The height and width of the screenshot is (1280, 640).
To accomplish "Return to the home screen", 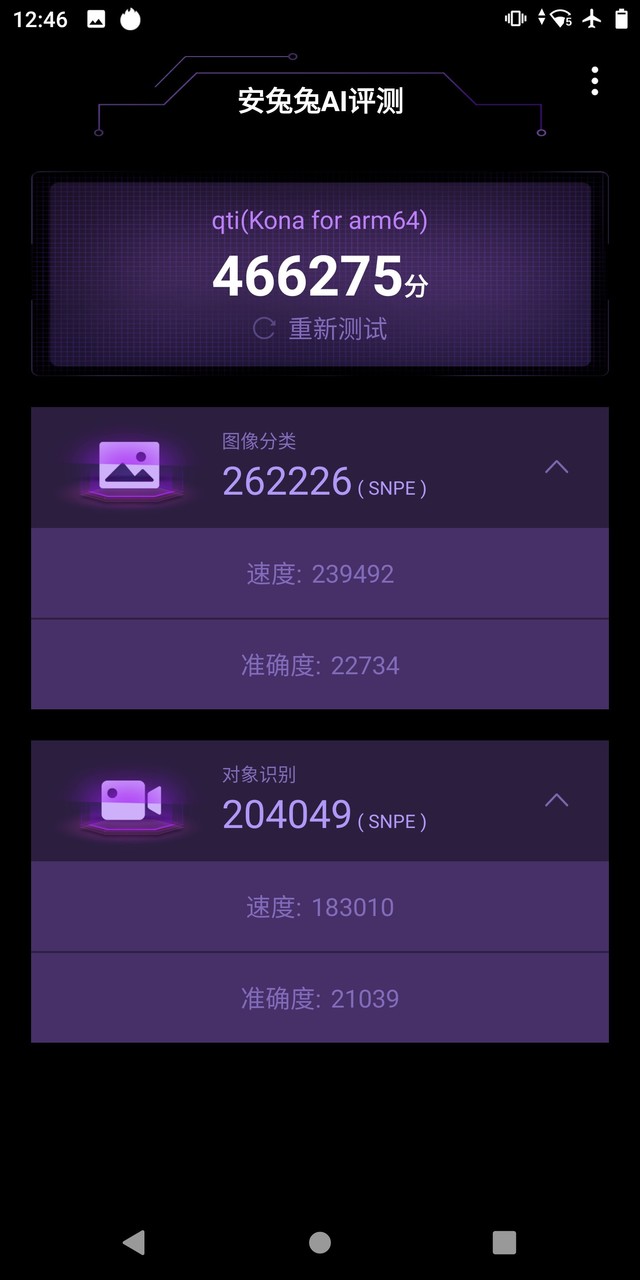I will pos(320,1242).
